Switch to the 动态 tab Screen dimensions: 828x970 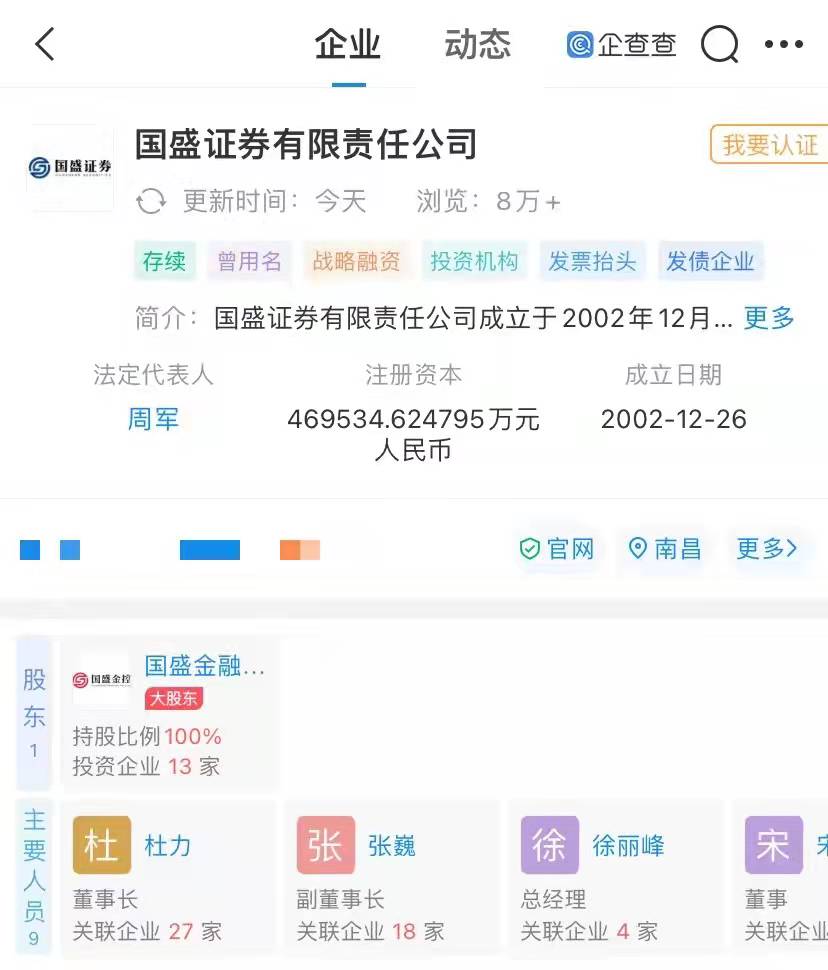tap(477, 45)
